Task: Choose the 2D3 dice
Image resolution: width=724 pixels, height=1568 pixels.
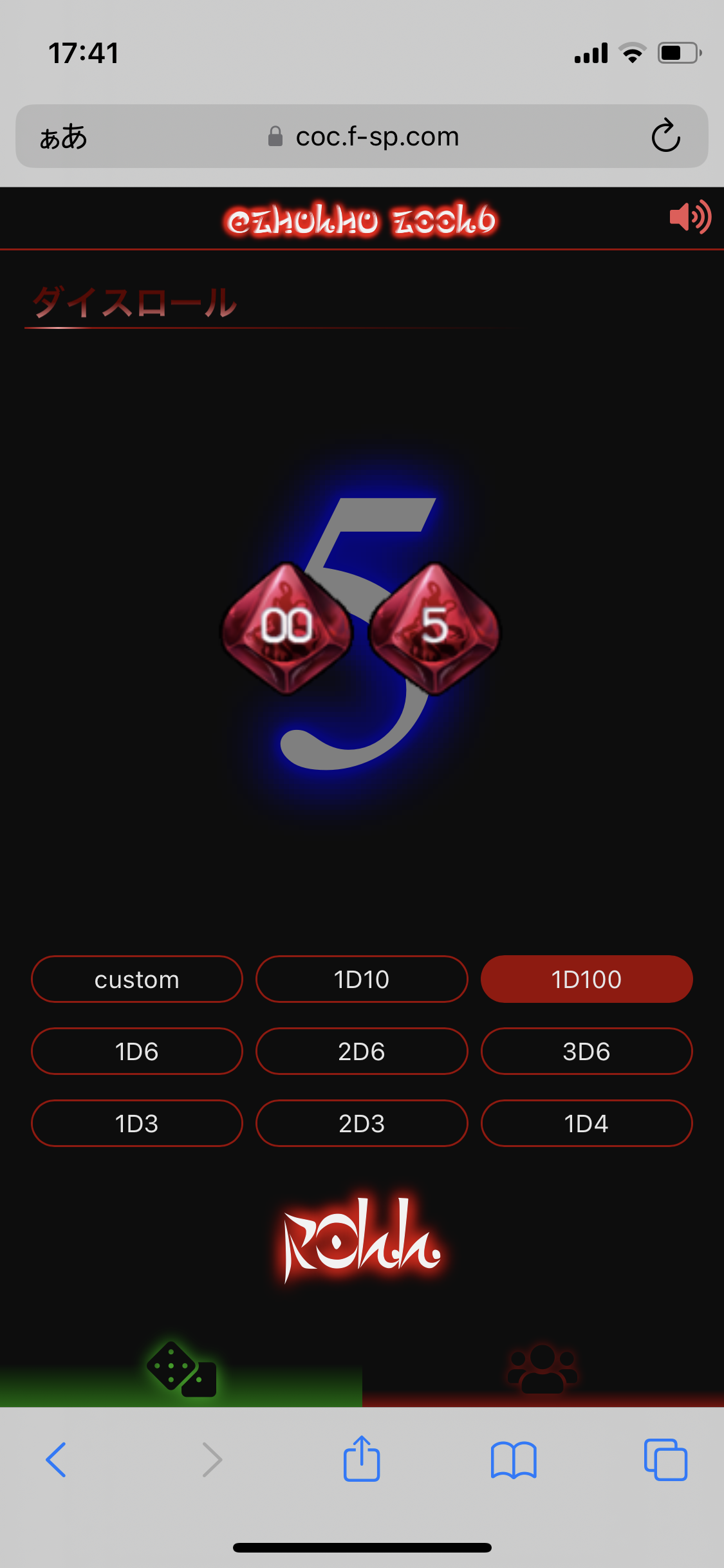Action: click(362, 1123)
